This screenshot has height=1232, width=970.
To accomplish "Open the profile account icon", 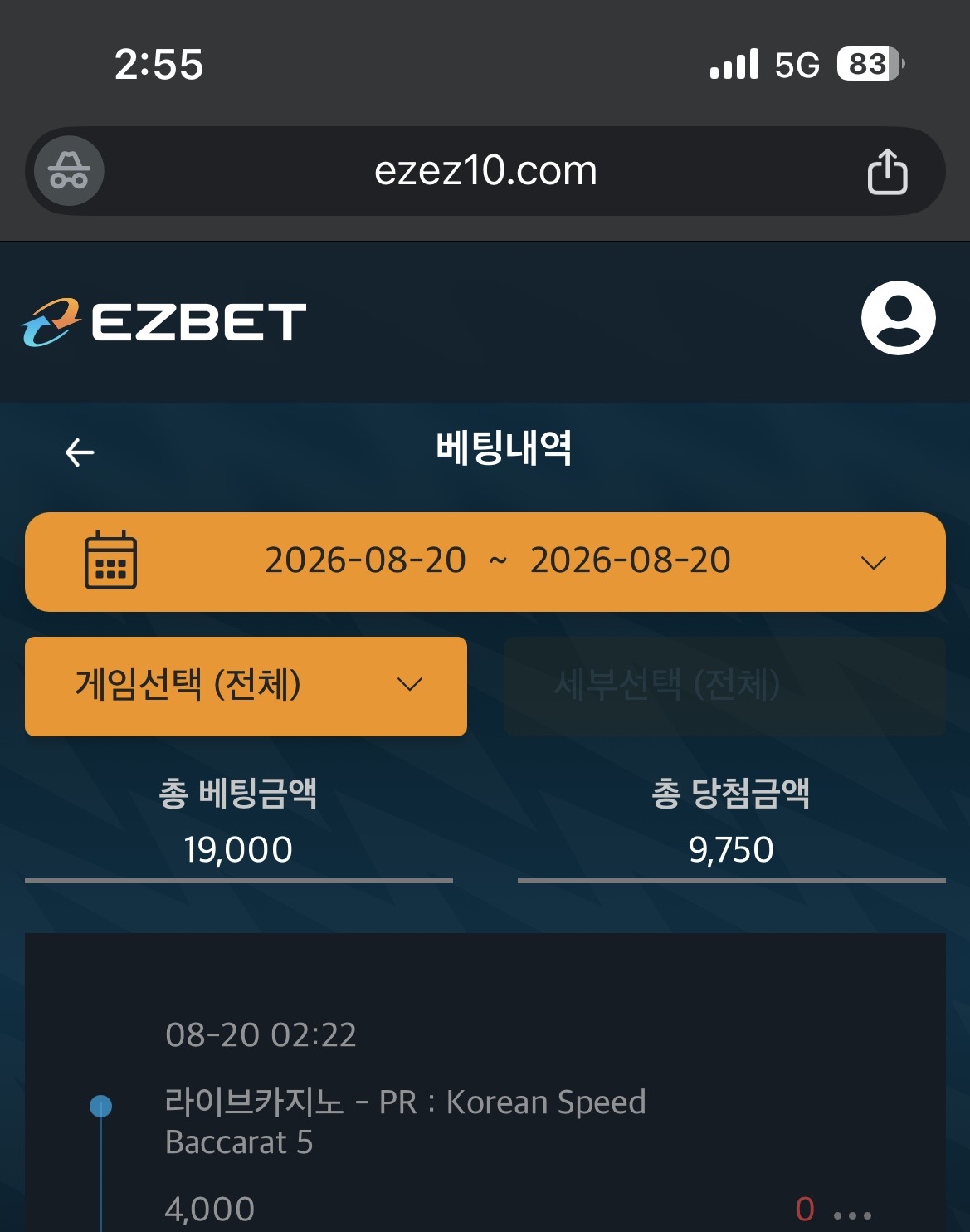I will coord(898,318).
